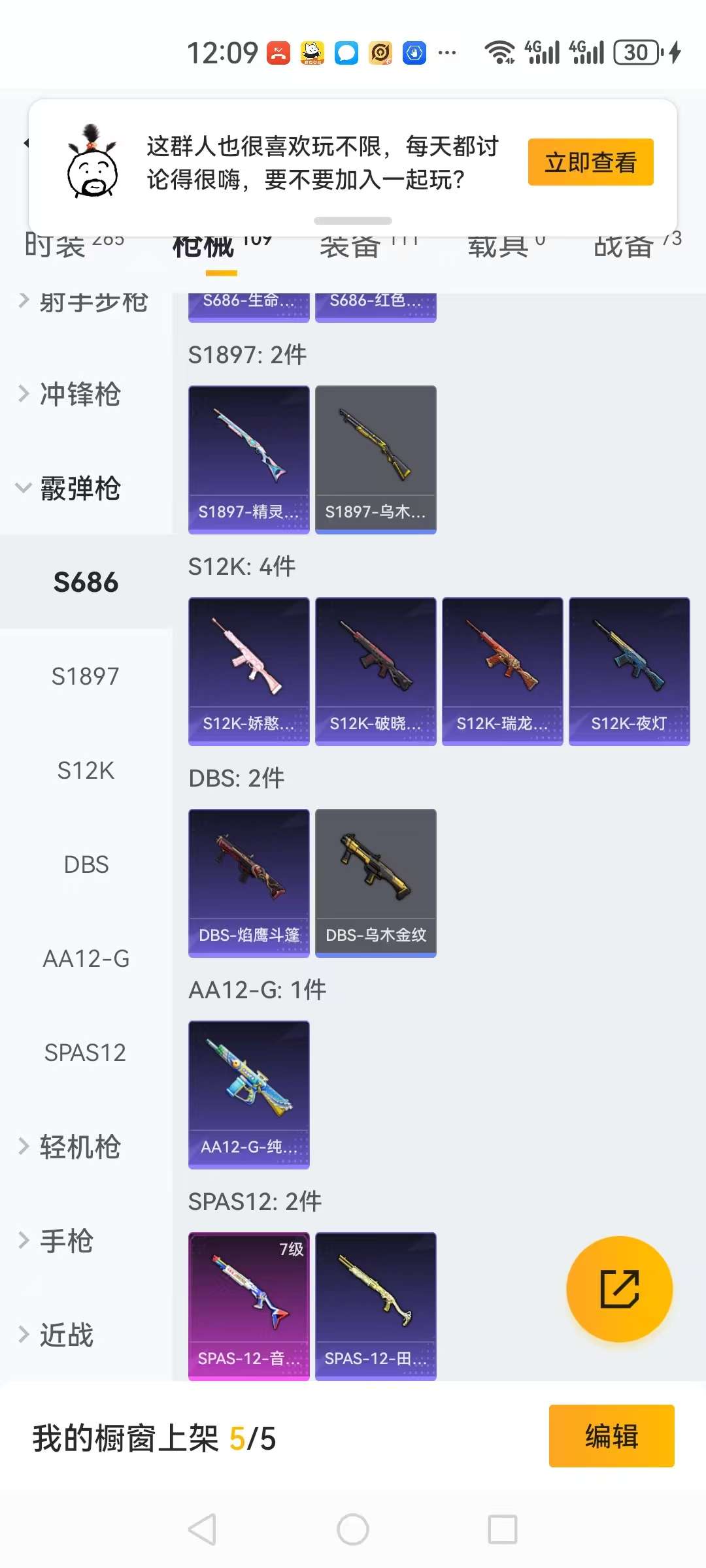Select SPAS12 in the sidebar

point(86,1053)
